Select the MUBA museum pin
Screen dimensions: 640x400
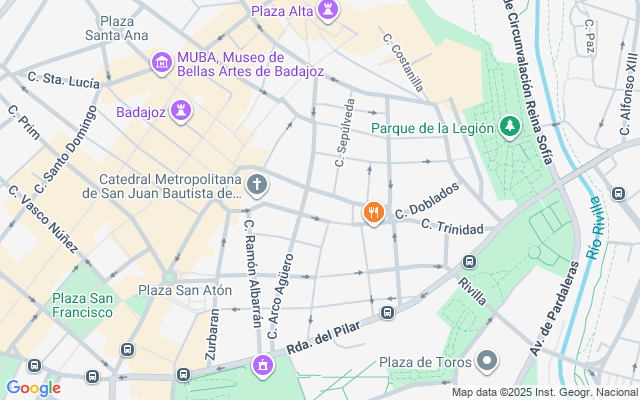coord(160,64)
